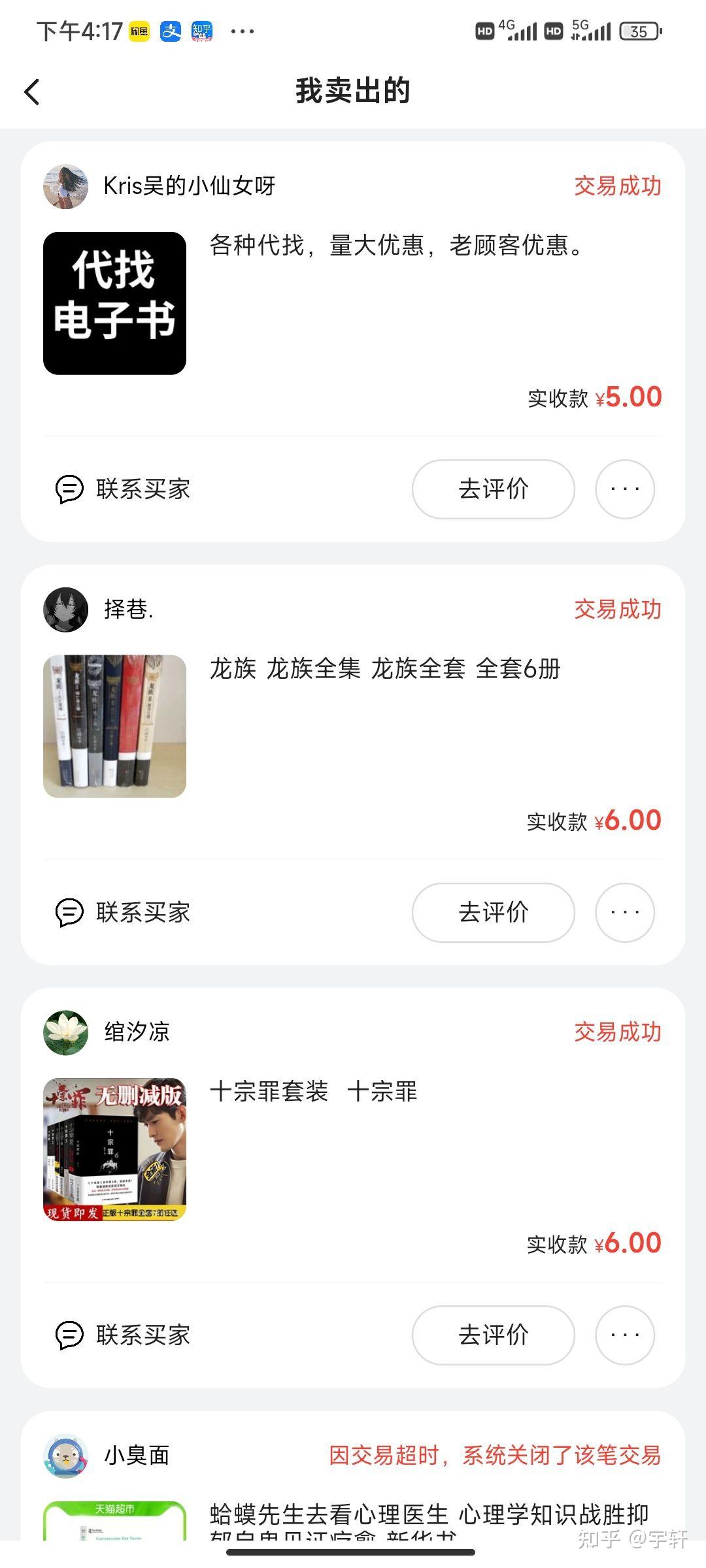View 择巷.'s profile avatar

point(66,610)
